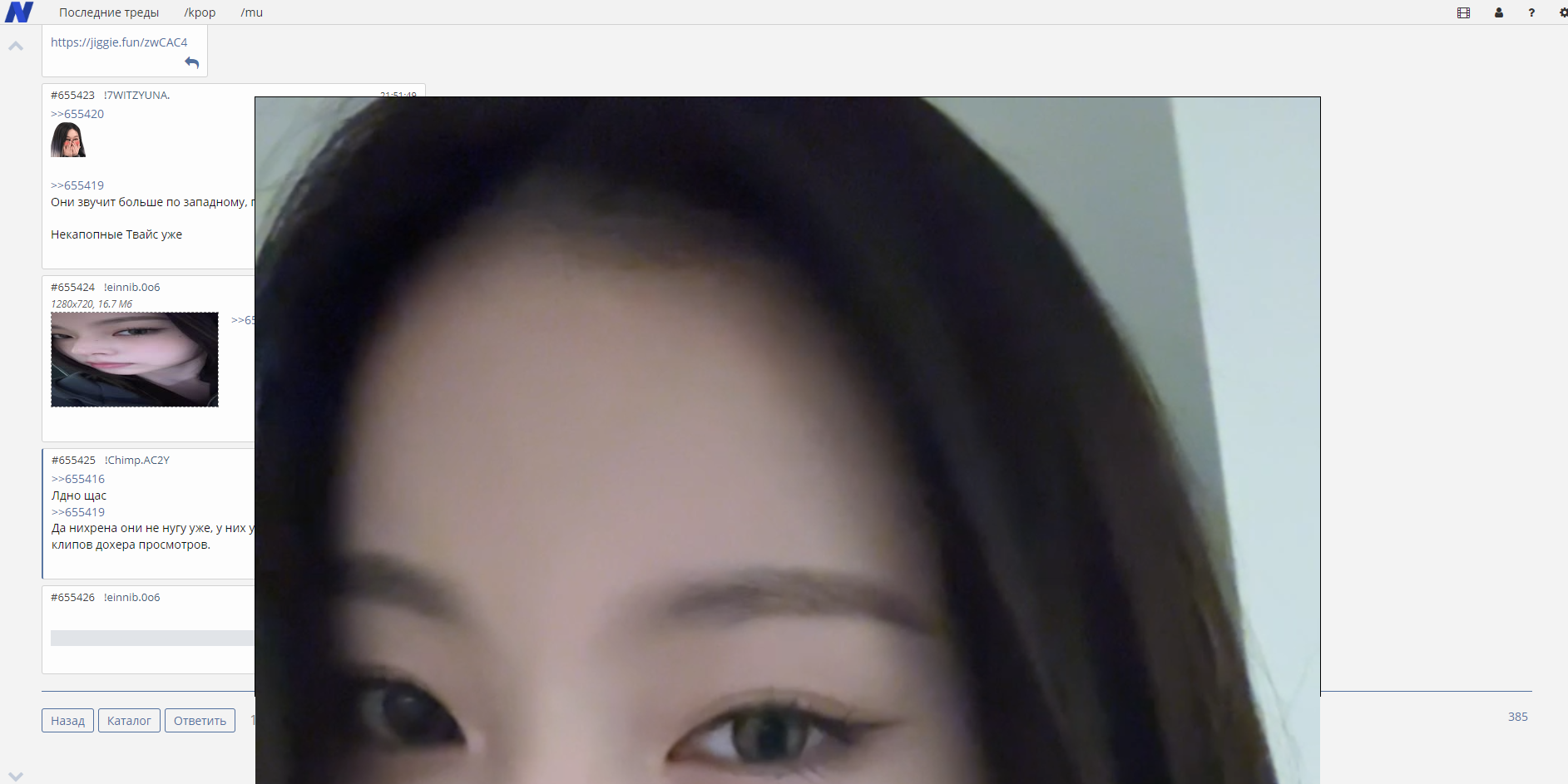
Task: Reply with the arrow under jiggie link
Action: pyautogui.click(x=192, y=62)
